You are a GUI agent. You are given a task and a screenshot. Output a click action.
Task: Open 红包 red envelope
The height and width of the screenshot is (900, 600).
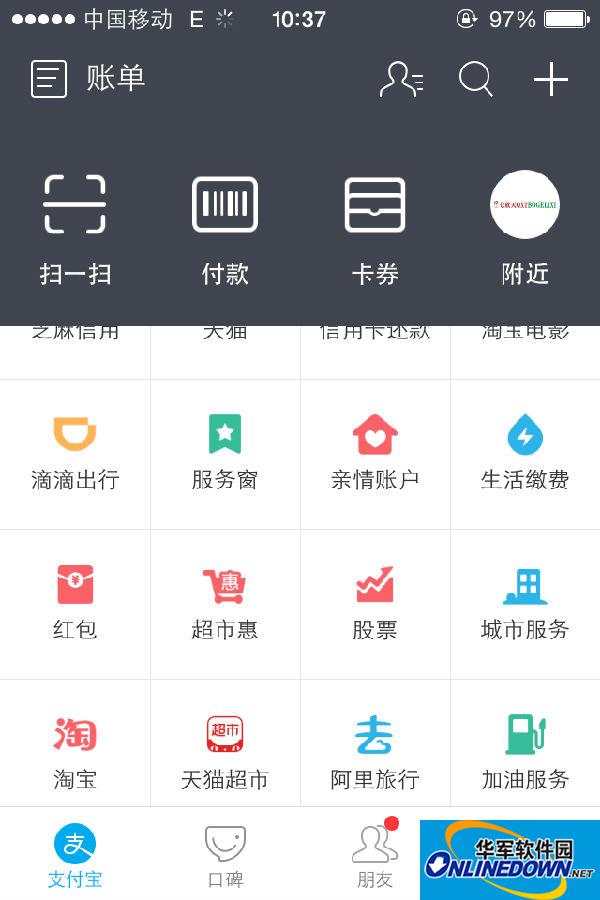[x=75, y=604]
